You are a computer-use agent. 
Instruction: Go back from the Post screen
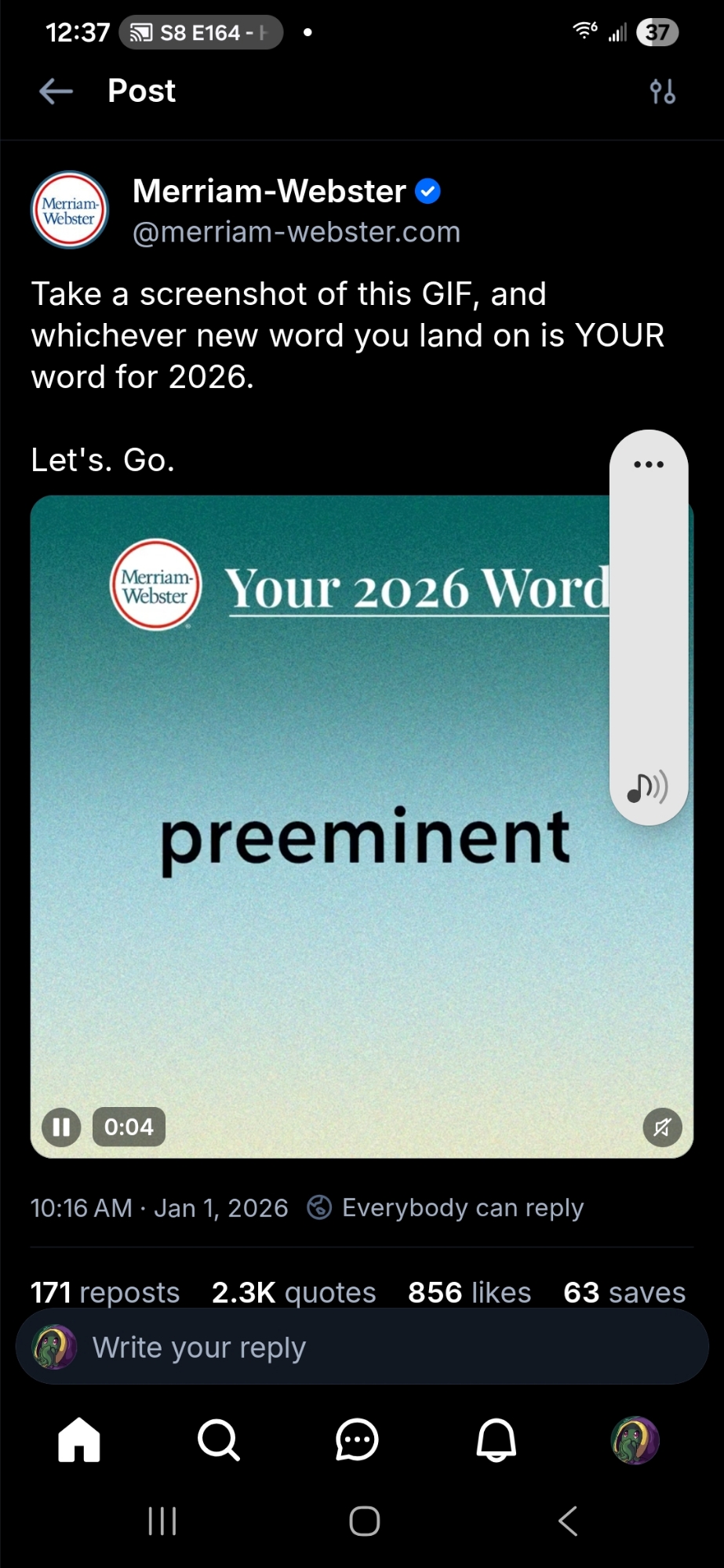[56, 91]
